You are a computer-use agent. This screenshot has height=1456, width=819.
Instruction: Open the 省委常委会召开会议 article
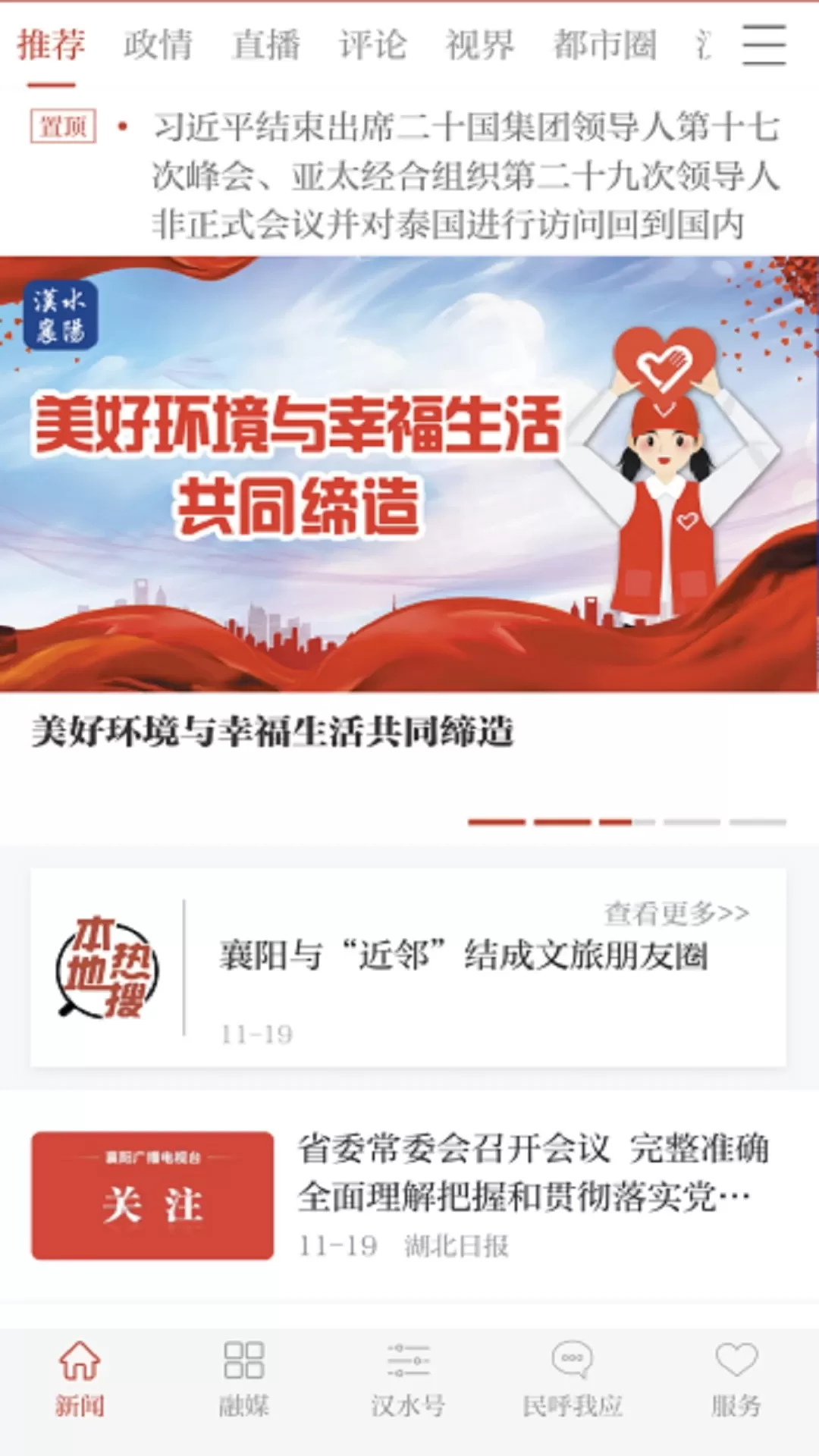pyautogui.click(x=532, y=1172)
